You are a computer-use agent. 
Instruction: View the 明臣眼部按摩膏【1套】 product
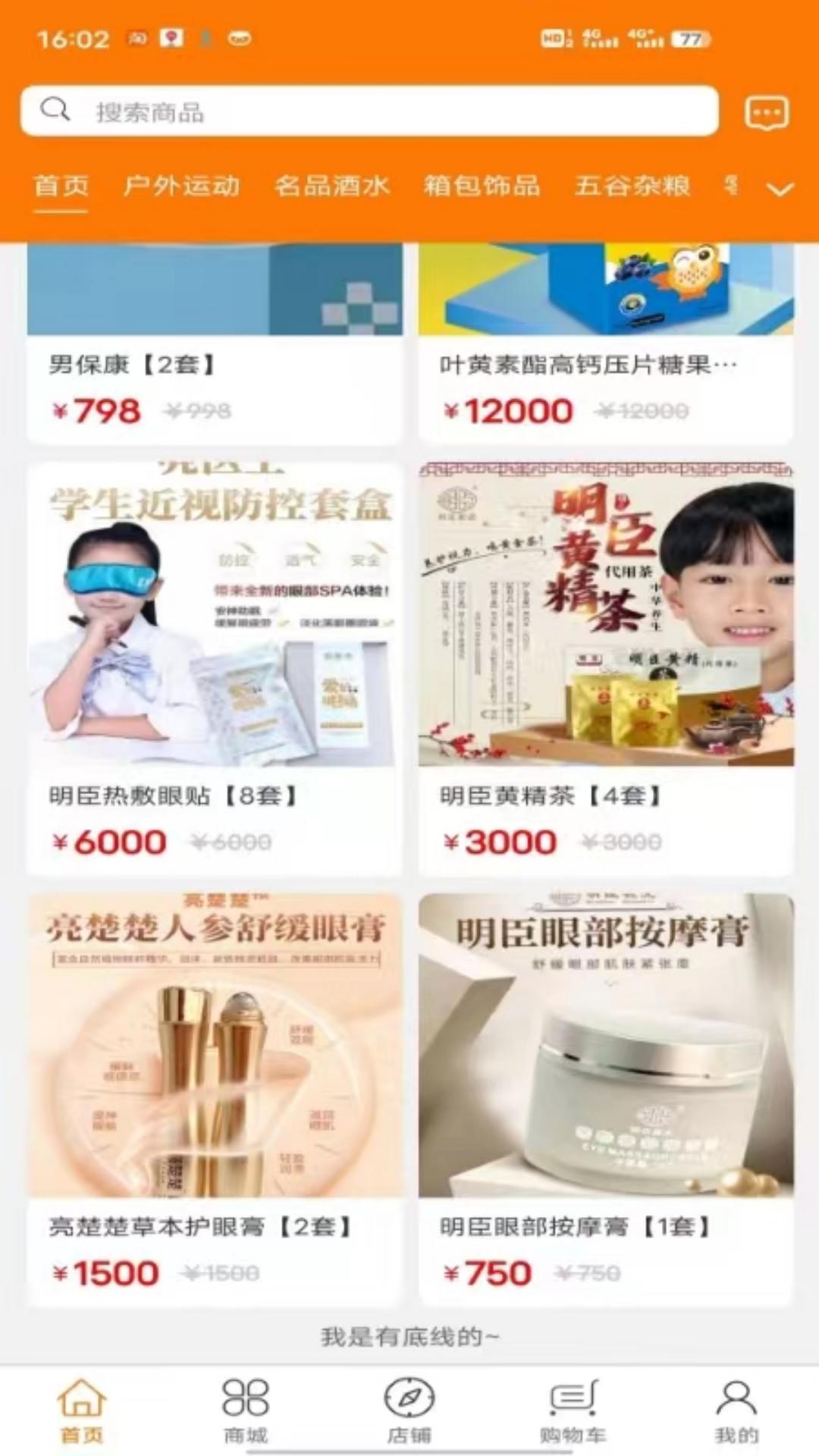[606, 1098]
